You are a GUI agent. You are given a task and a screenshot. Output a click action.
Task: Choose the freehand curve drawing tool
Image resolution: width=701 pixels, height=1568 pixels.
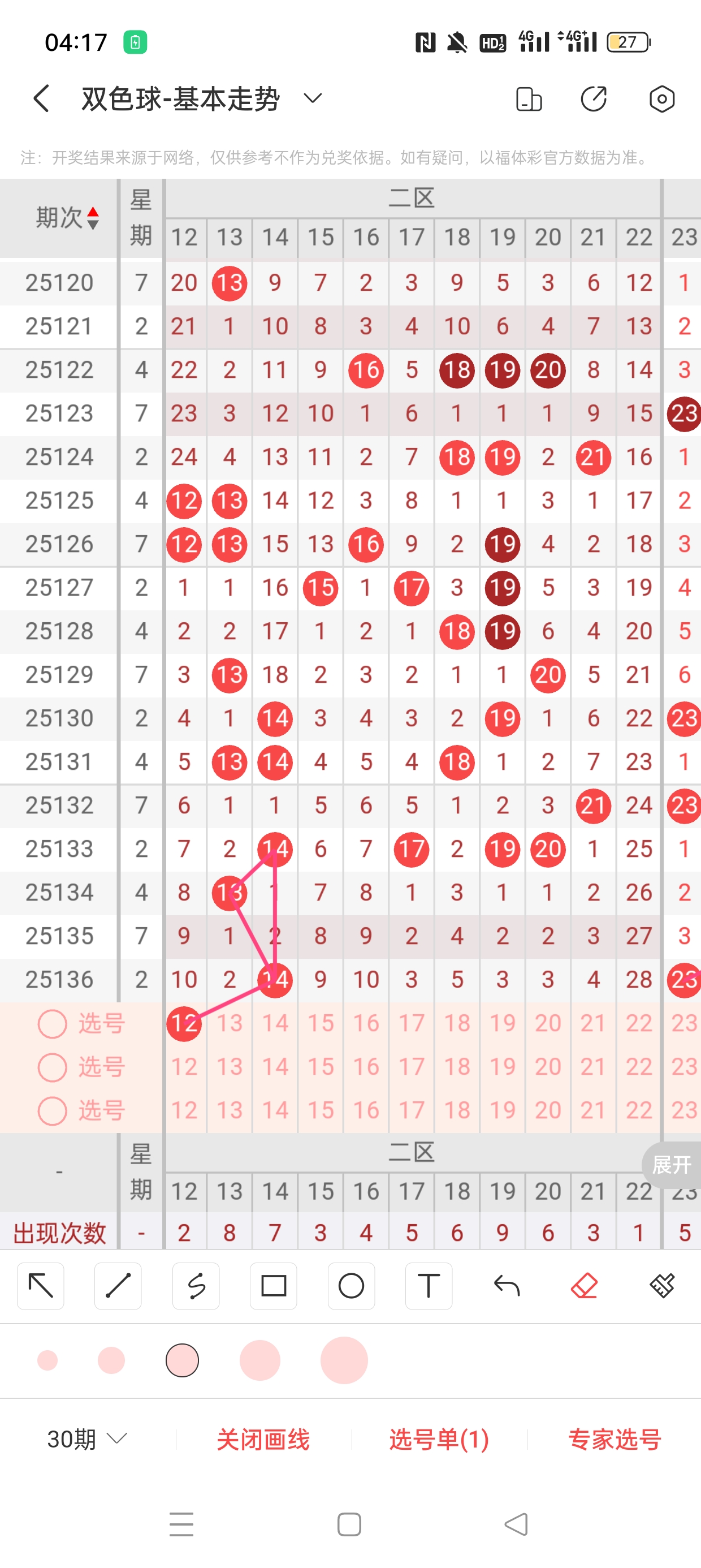[x=196, y=1286]
